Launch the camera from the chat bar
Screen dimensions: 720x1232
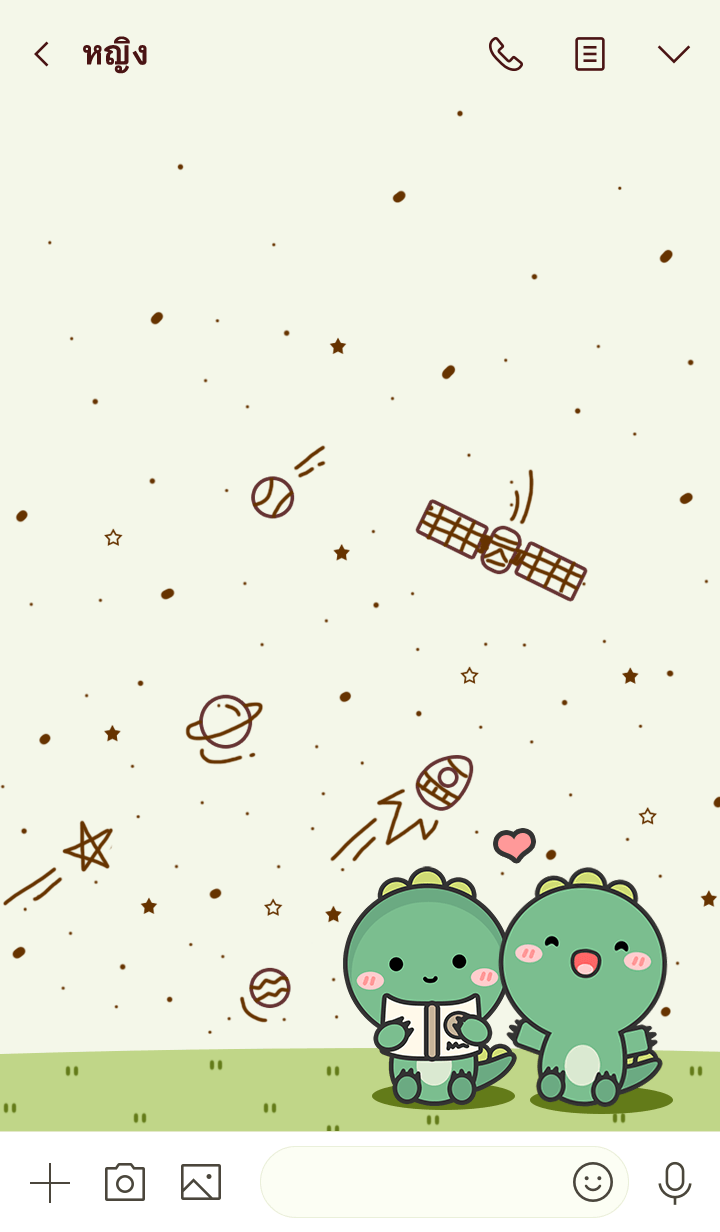(x=125, y=1182)
